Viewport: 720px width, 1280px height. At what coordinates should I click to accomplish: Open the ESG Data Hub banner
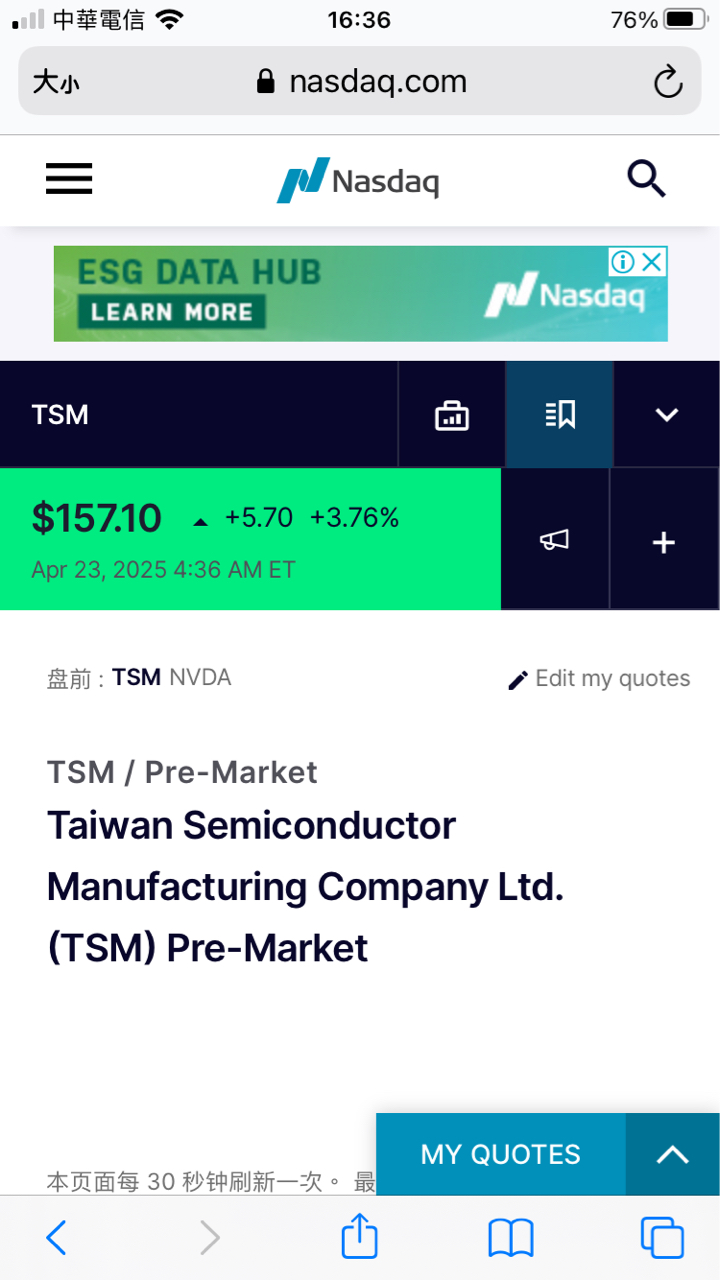click(330, 294)
